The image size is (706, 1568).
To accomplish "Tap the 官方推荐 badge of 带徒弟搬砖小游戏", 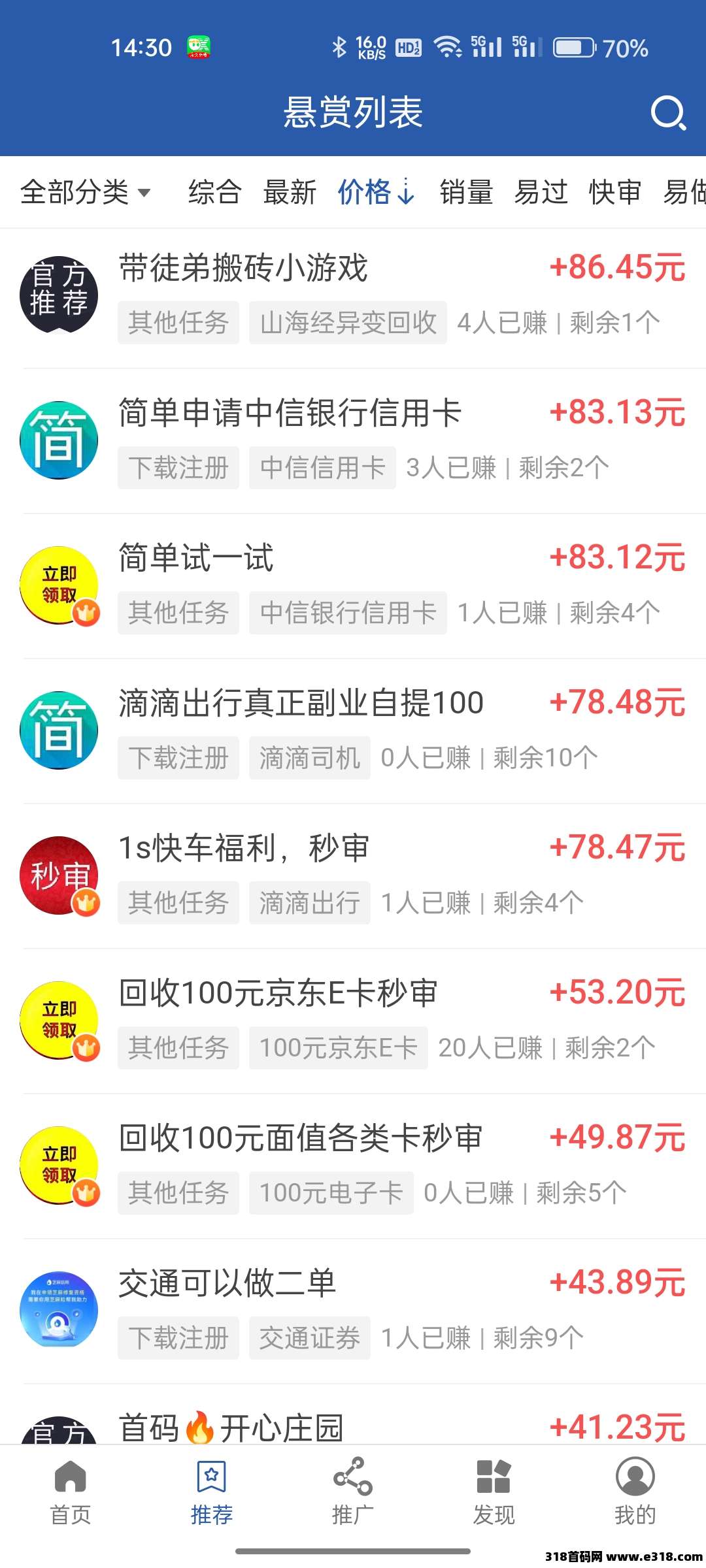I will pyautogui.click(x=59, y=294).
